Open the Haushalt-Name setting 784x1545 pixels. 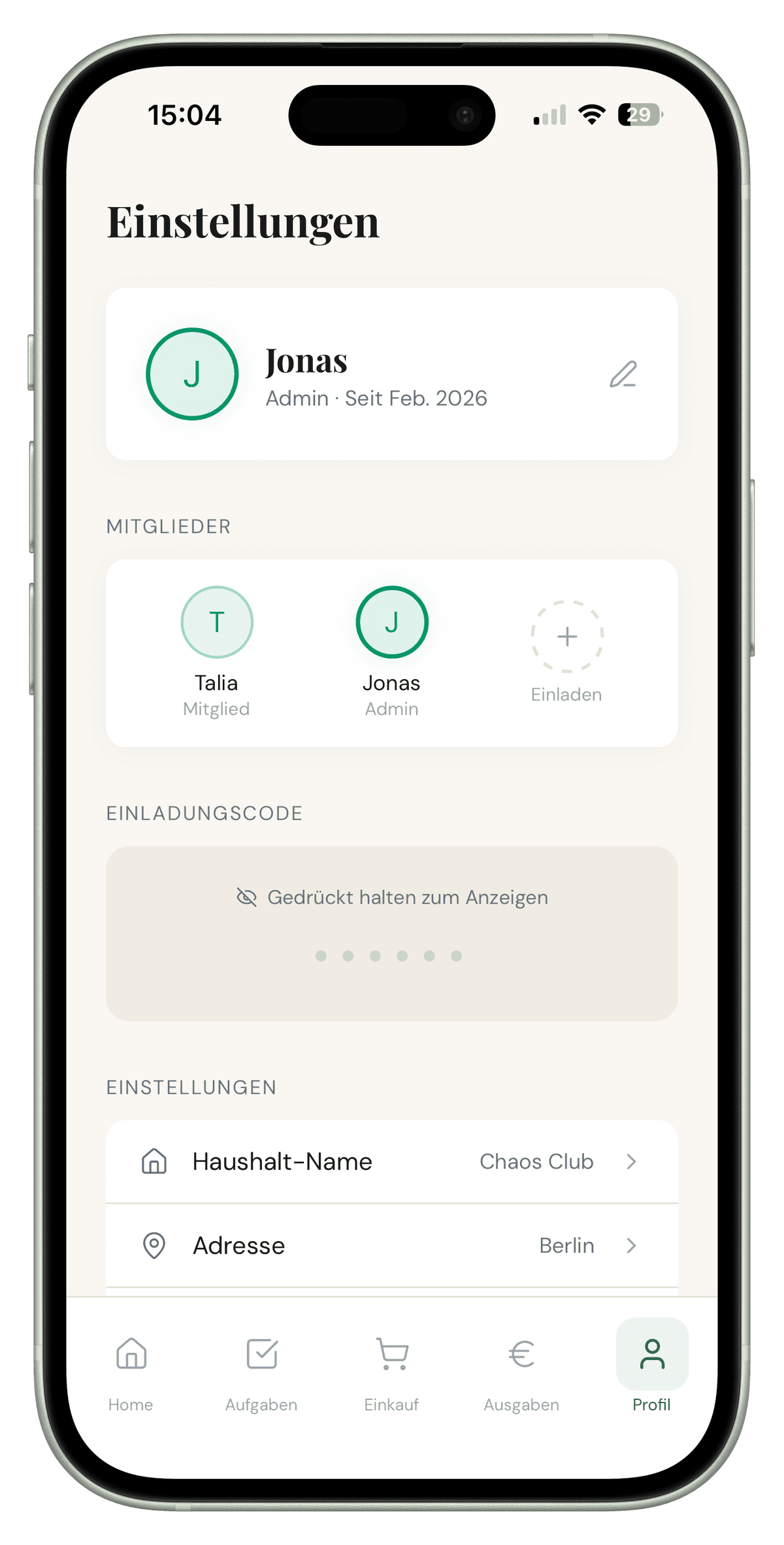392,1161
